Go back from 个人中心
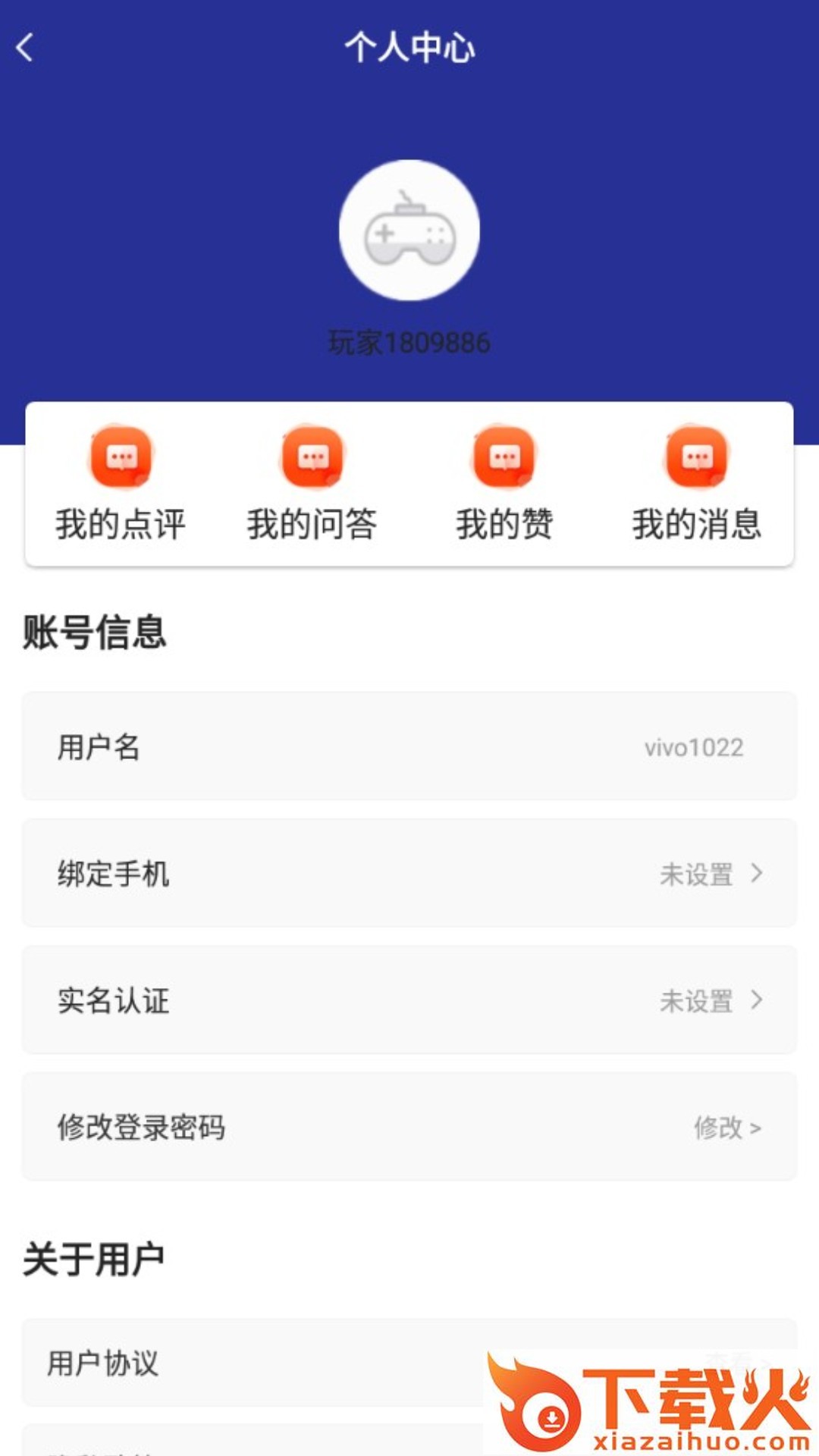819x1456 pixels. point(25,48)
